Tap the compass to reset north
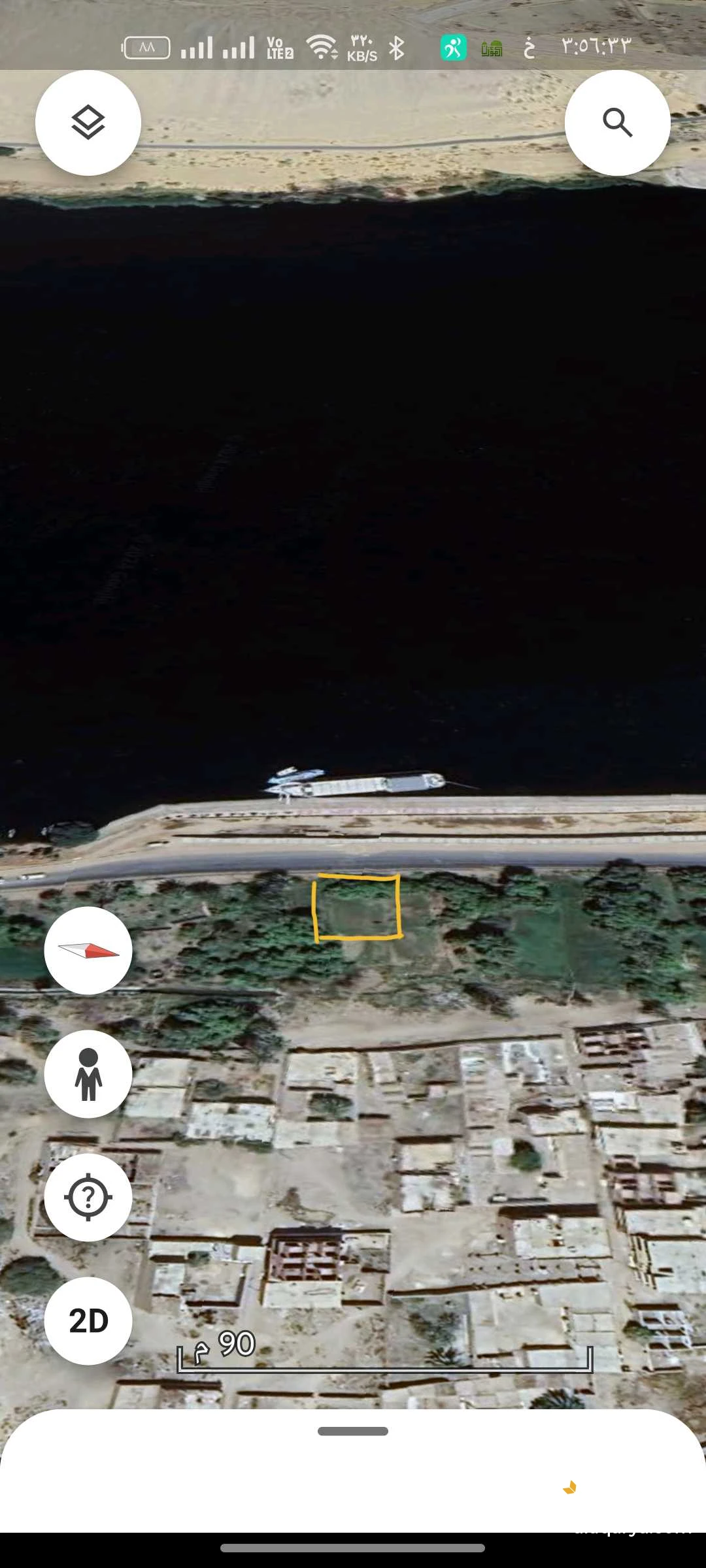 click(88, 951)
